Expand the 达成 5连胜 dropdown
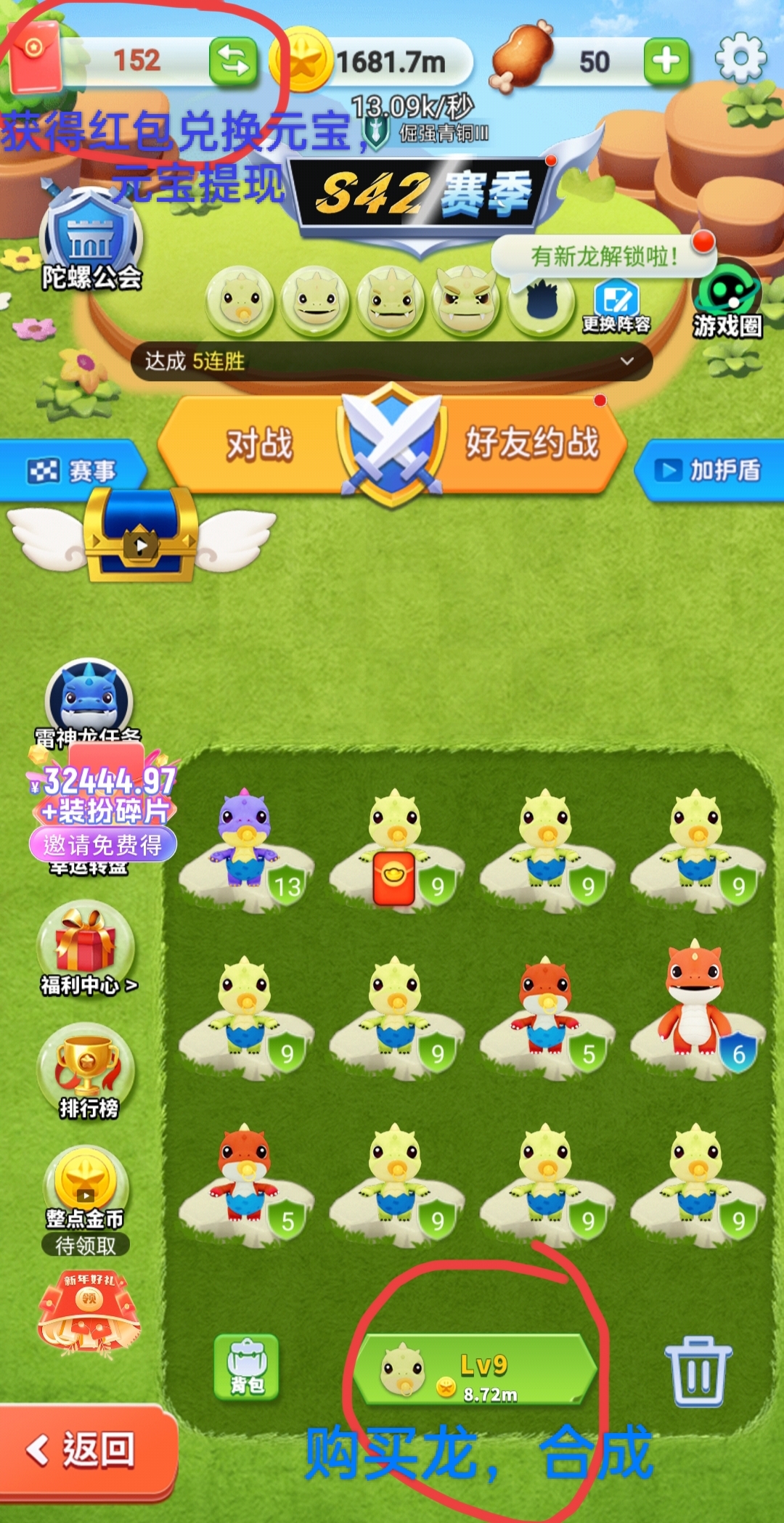This screenshot has width=784, height=1523. tap(626, 361)
